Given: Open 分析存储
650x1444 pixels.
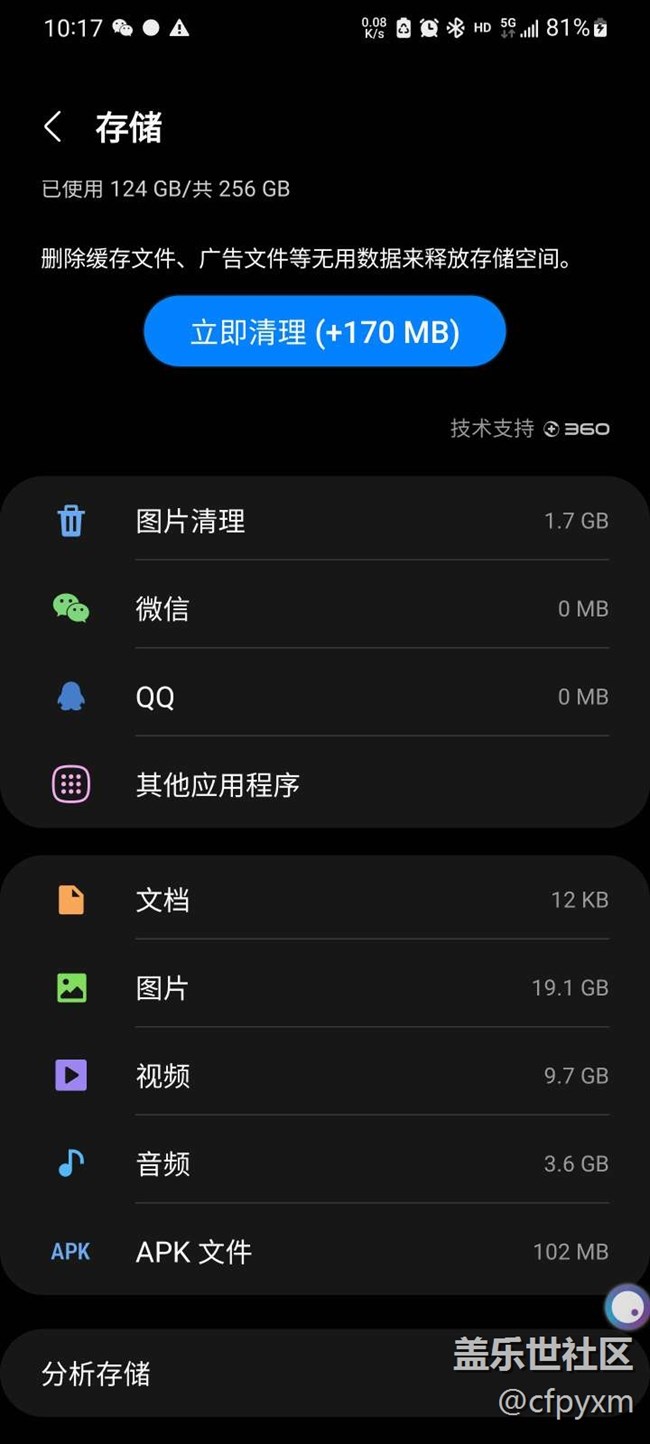Looking at the screenshot, I should (x=325, y=1373).
